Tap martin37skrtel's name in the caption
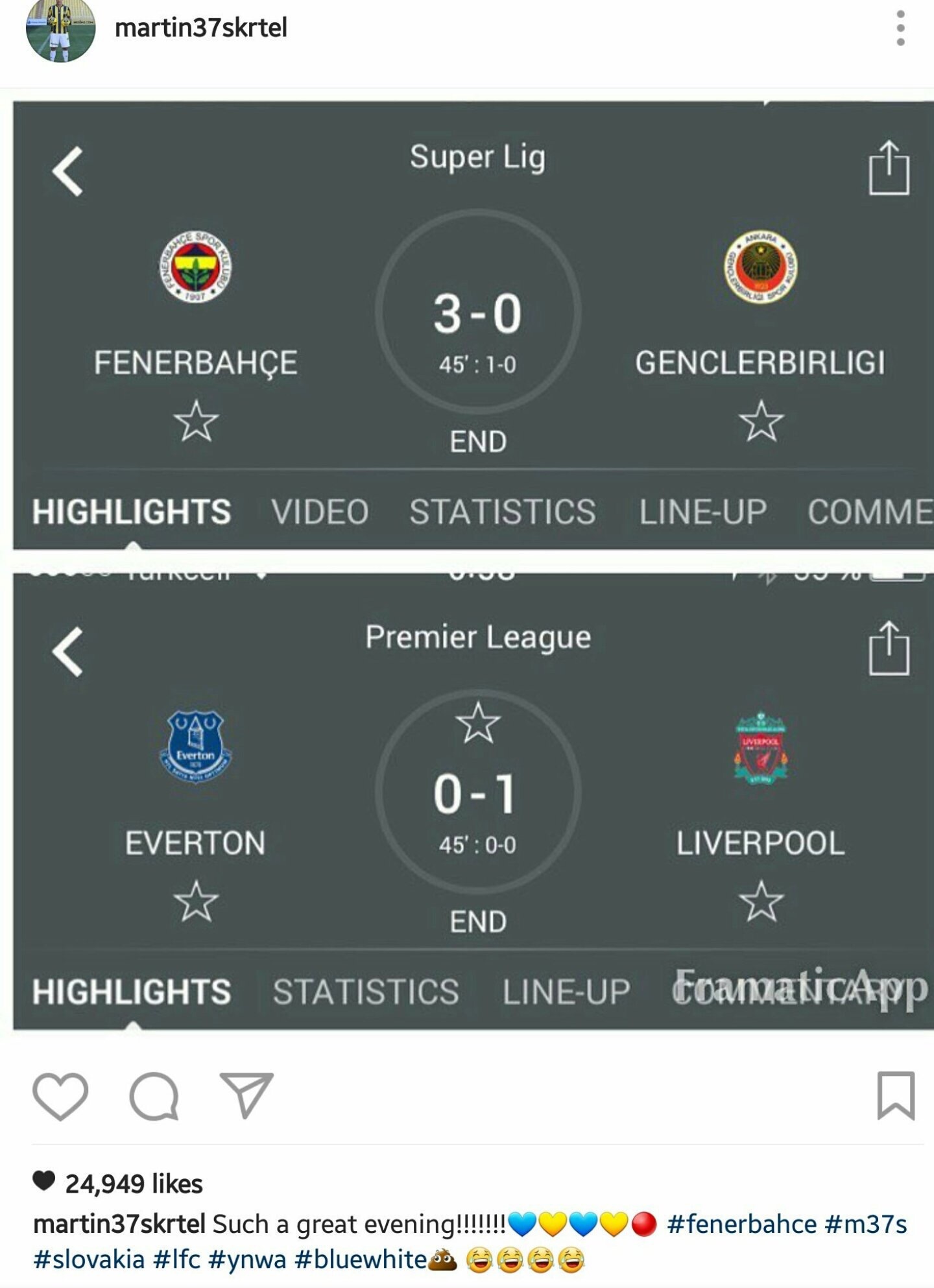The height and width of the screenshot is (1288, 934). 119,1224
